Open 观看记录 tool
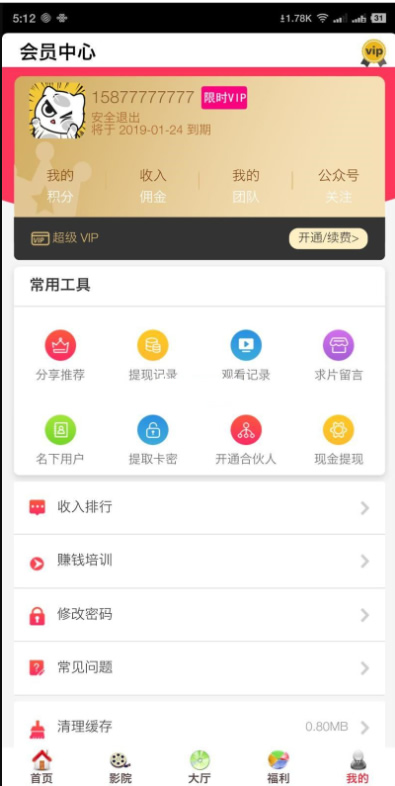This screenshot has width=395, height=786. coord(246,355)
